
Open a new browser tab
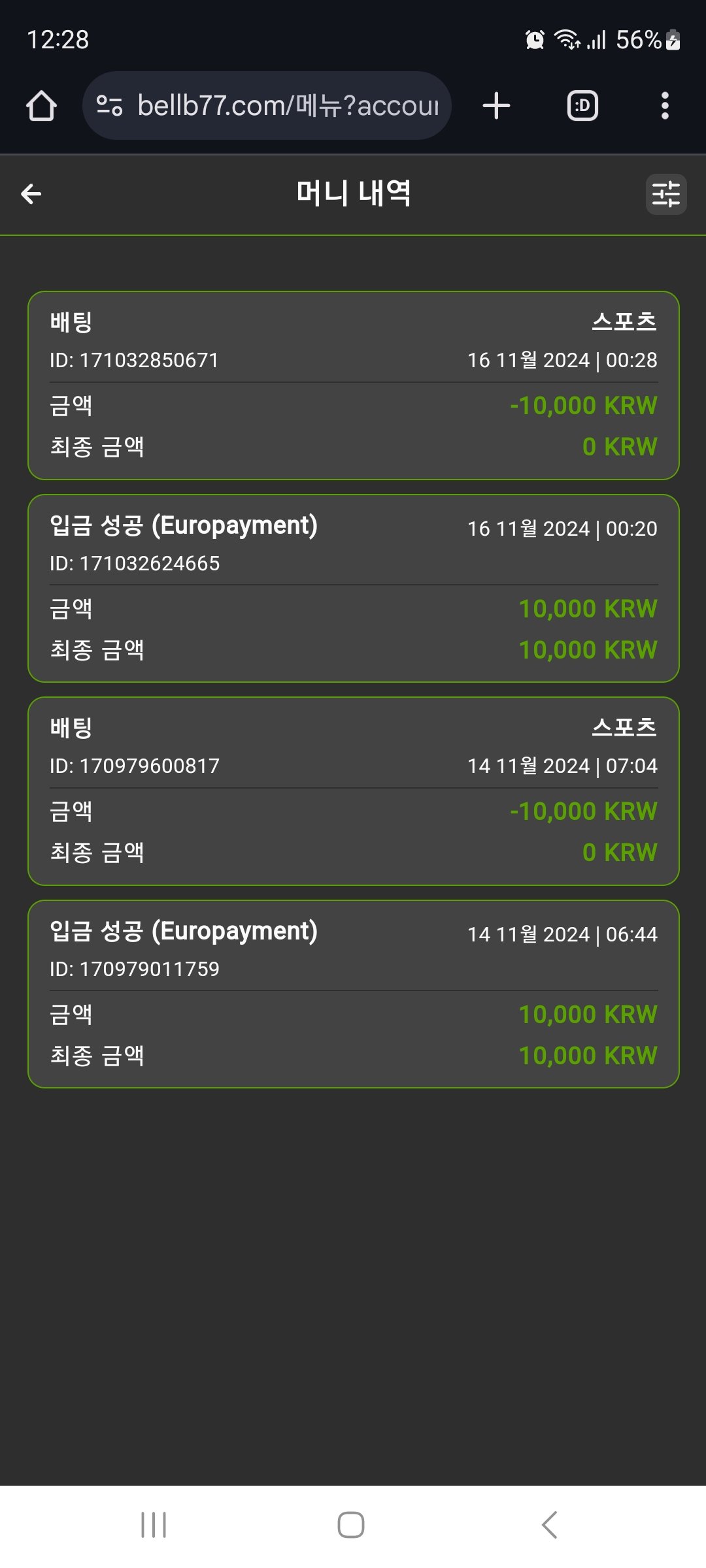pyautogui.click(x=496, y=106)
